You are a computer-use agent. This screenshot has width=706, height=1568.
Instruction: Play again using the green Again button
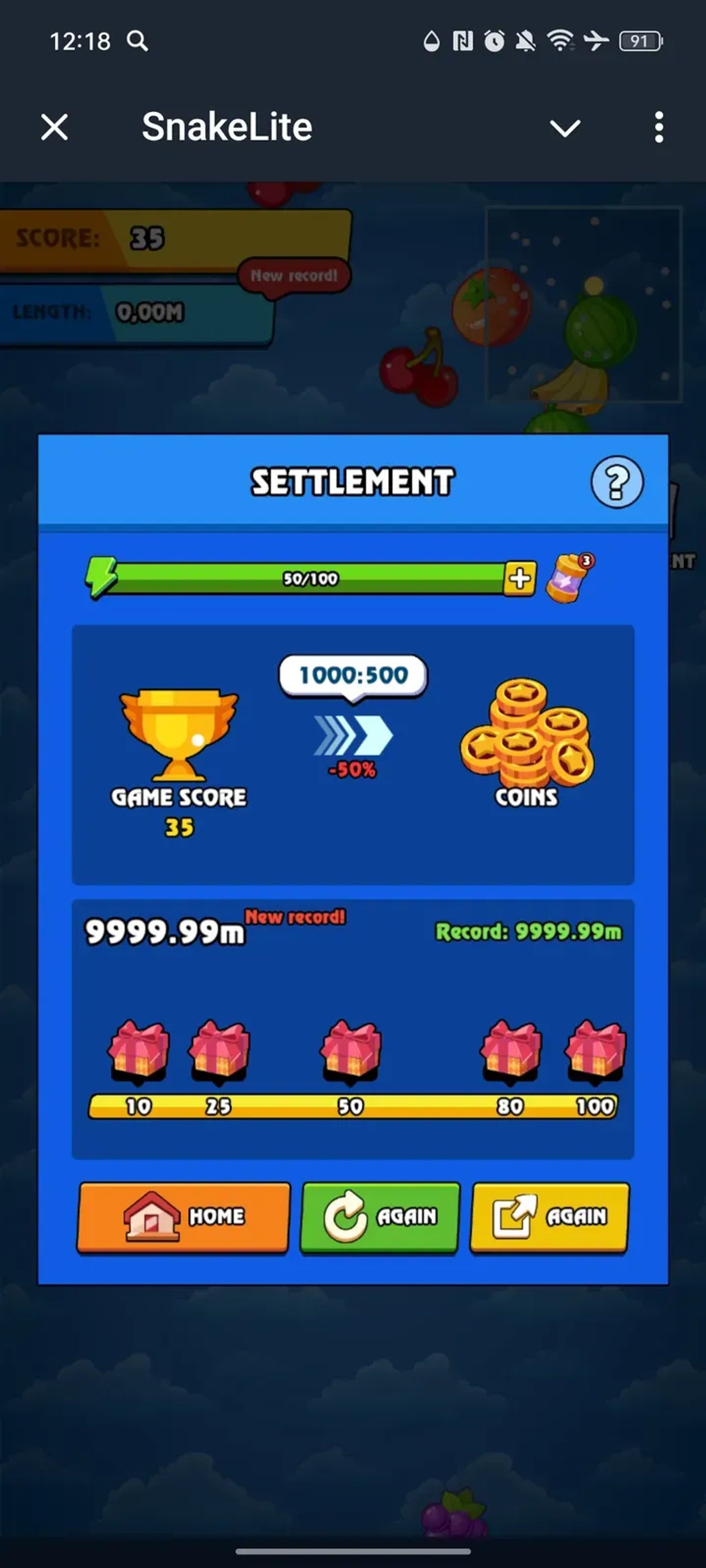tap(379, 1217)
